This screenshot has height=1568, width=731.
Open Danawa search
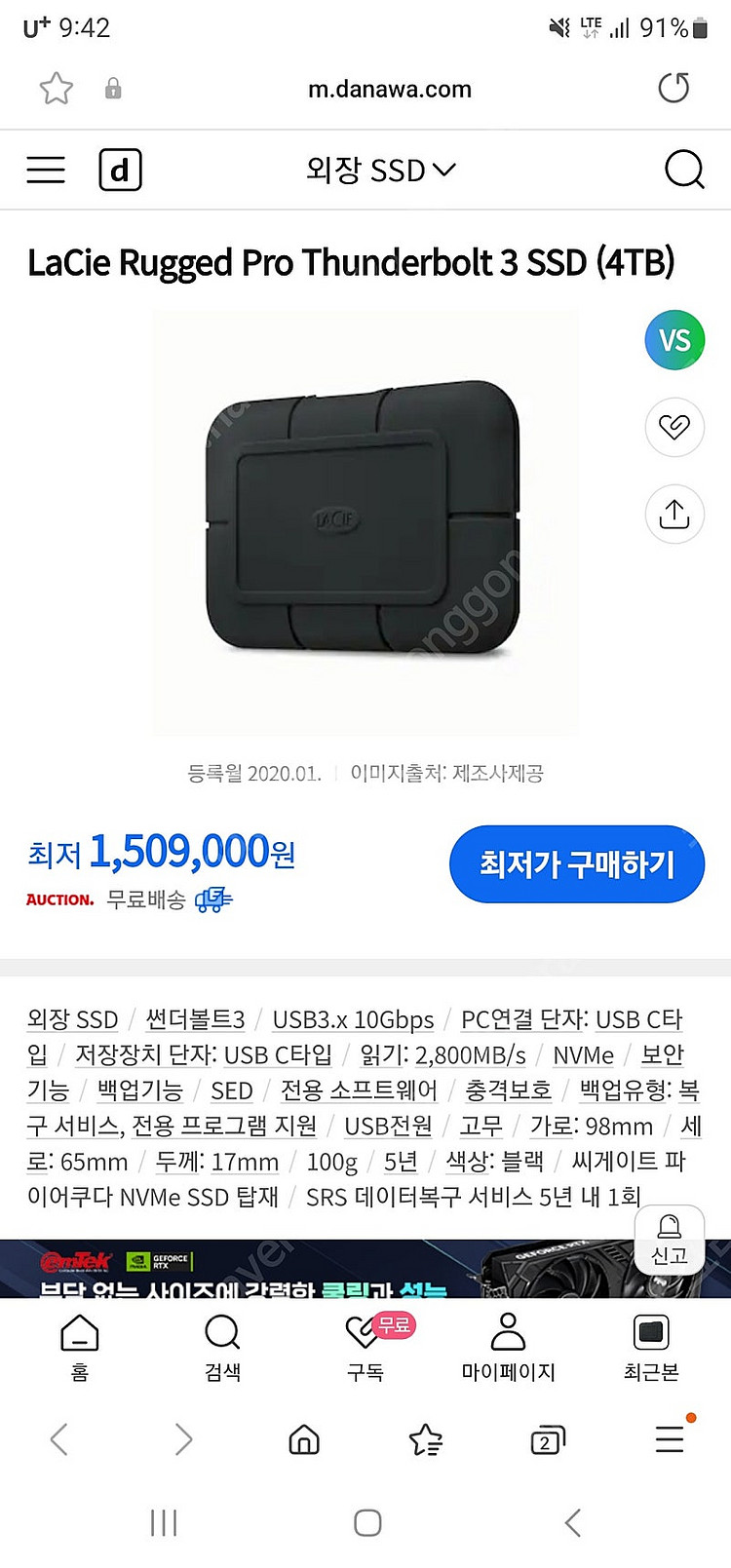click(683, 170)
